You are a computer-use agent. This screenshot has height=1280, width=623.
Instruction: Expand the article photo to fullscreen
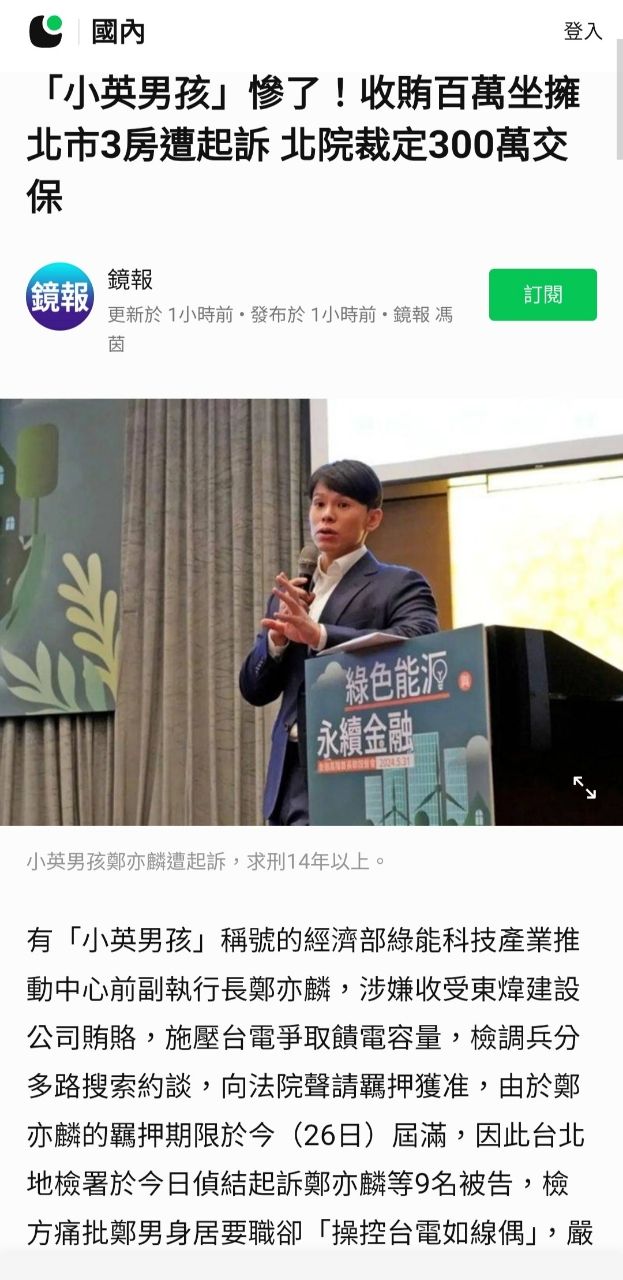[x=584, y=788]
